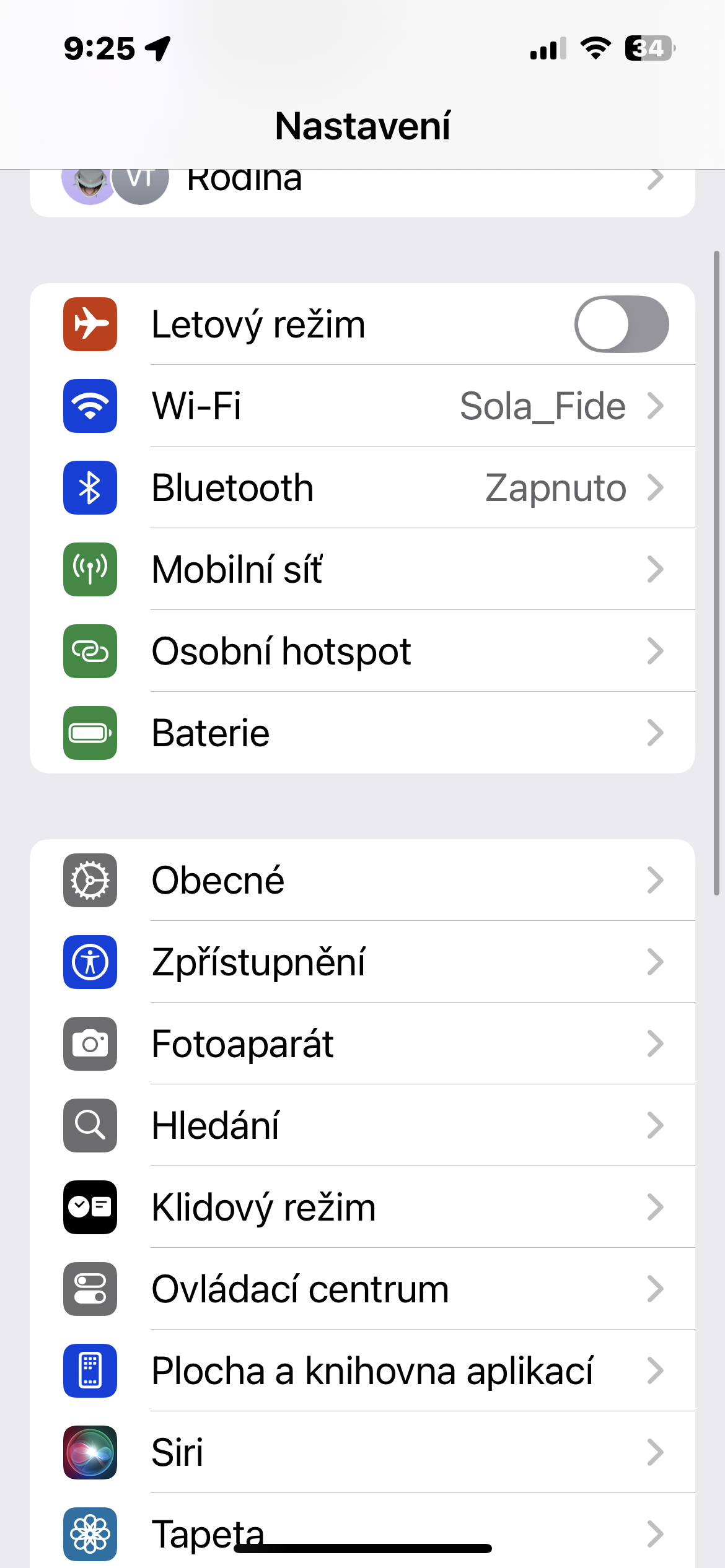Screen dimensions: 725x1568
Task: Open Baterie settings
Action: pyautogui.click(x=362, y=733)
